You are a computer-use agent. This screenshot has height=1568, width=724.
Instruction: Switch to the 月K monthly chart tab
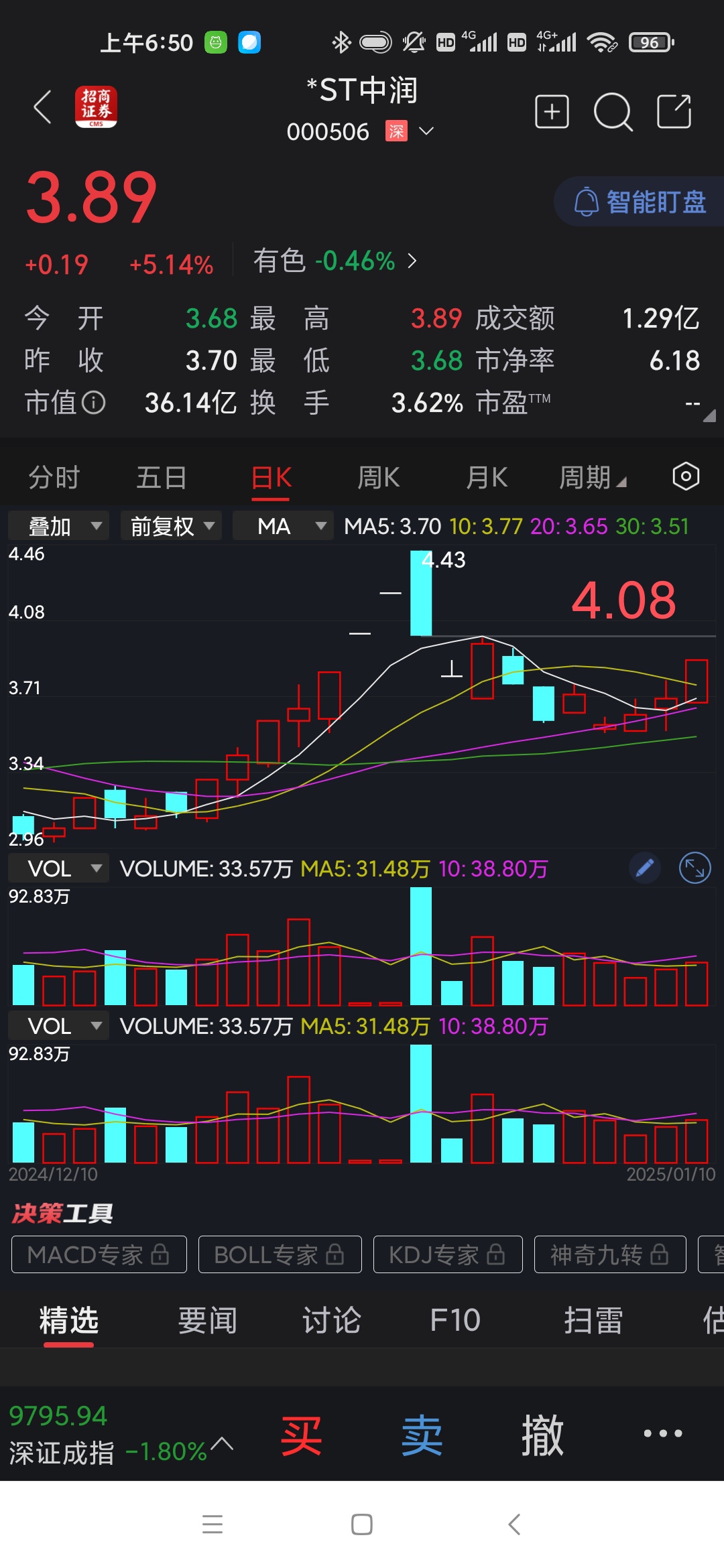click(486, 477)
